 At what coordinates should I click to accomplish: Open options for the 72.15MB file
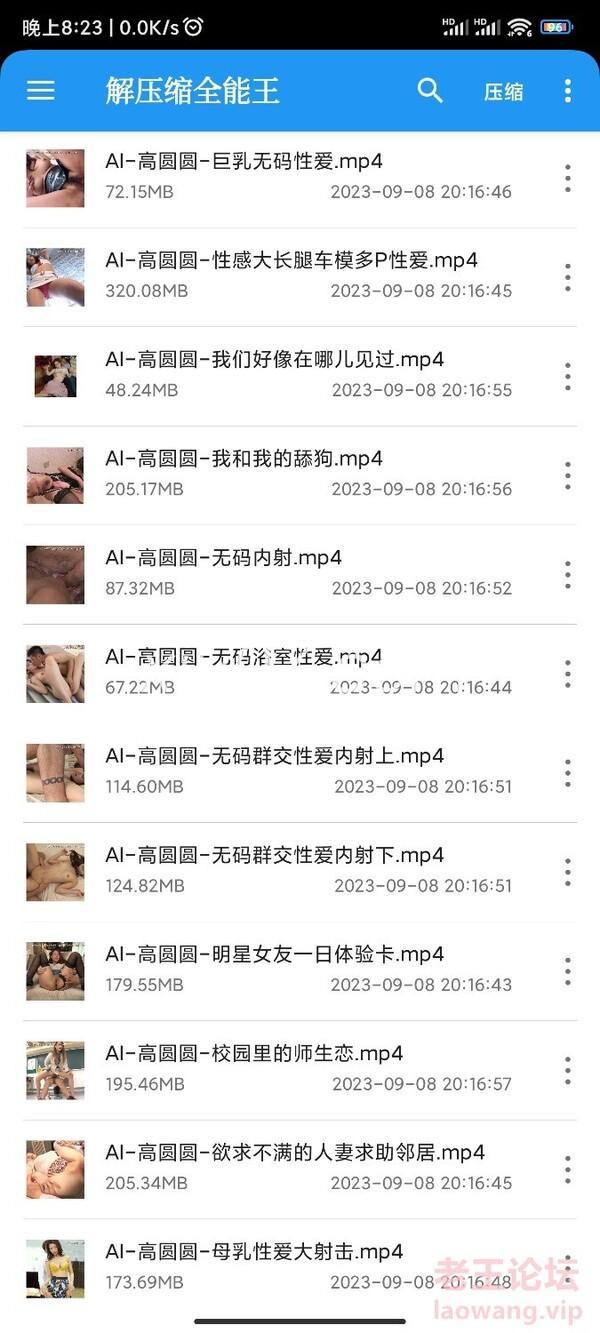[x=567, y=178]
